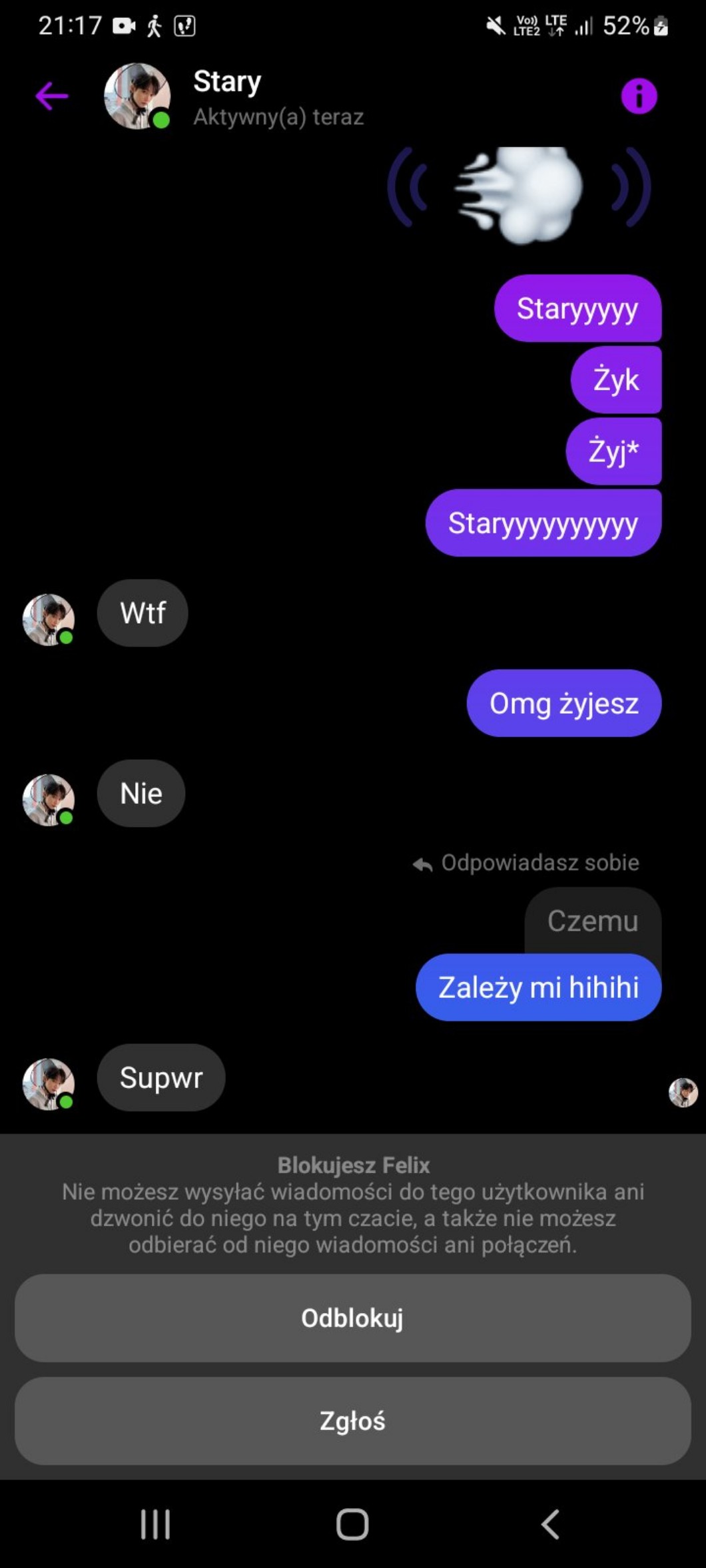Go back using the purple arrow
This screenshot has width=706, height=1568.
[52, 96]
